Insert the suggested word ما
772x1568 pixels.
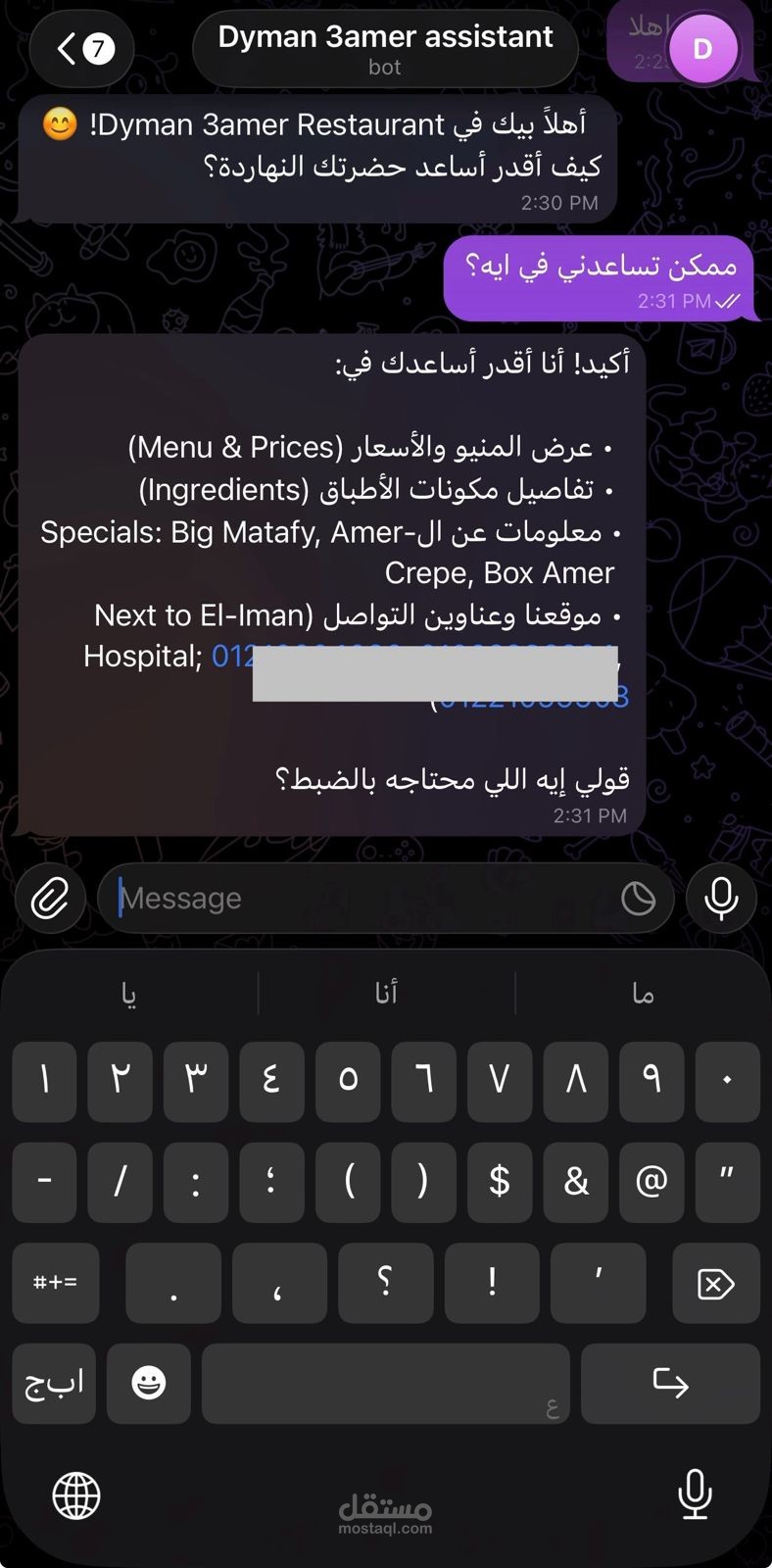coord(643,994)
